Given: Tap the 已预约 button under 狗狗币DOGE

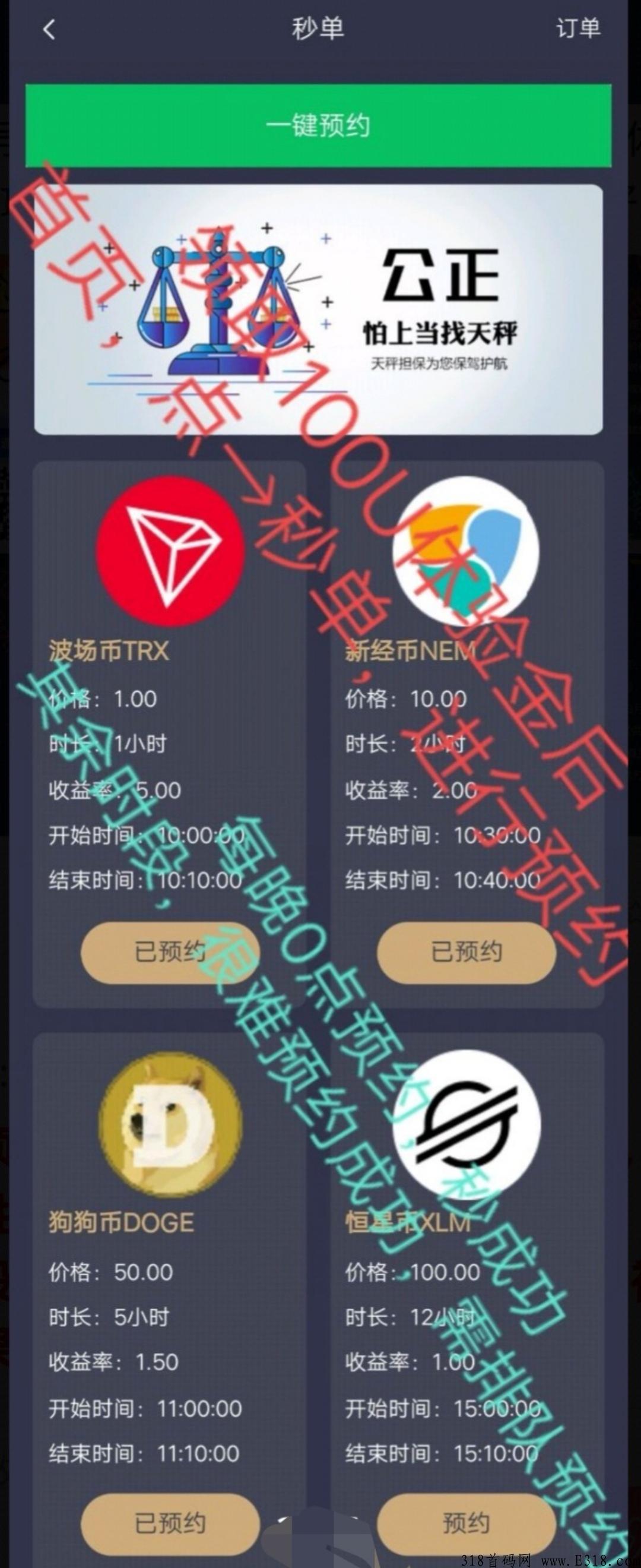Looking at the screenshot, I should click(171, 1522).
